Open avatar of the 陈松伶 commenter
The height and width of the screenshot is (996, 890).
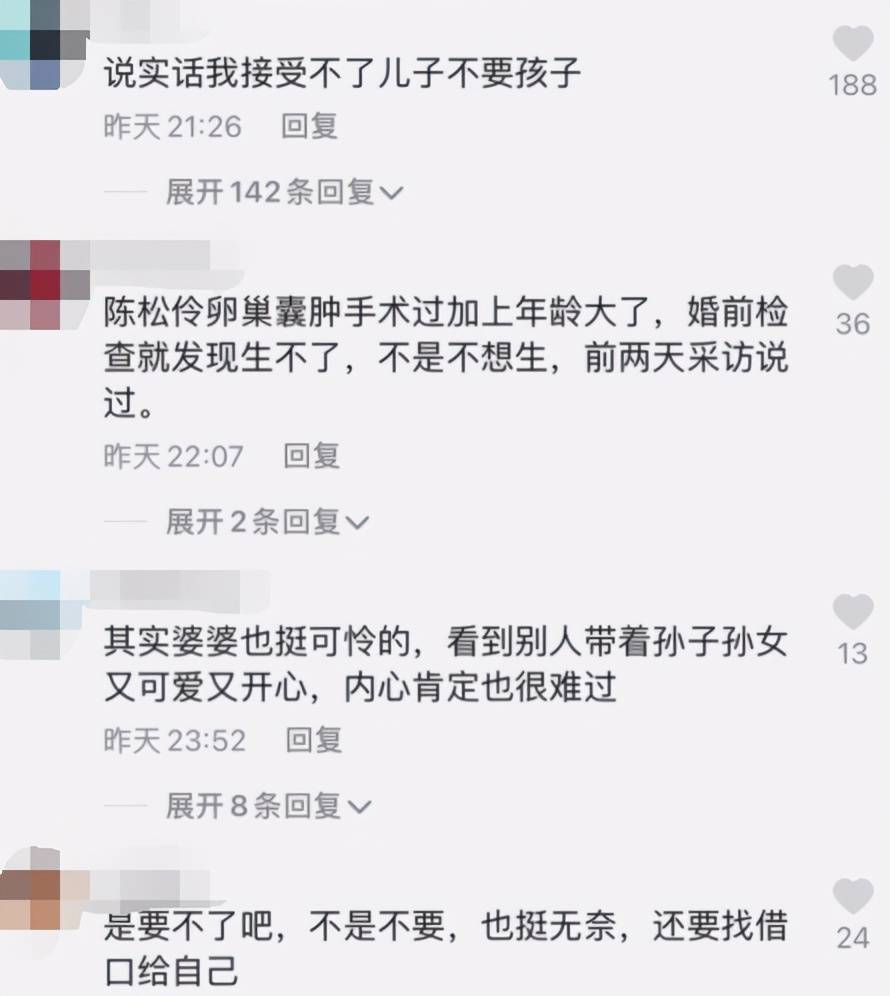tap(44, 285)
